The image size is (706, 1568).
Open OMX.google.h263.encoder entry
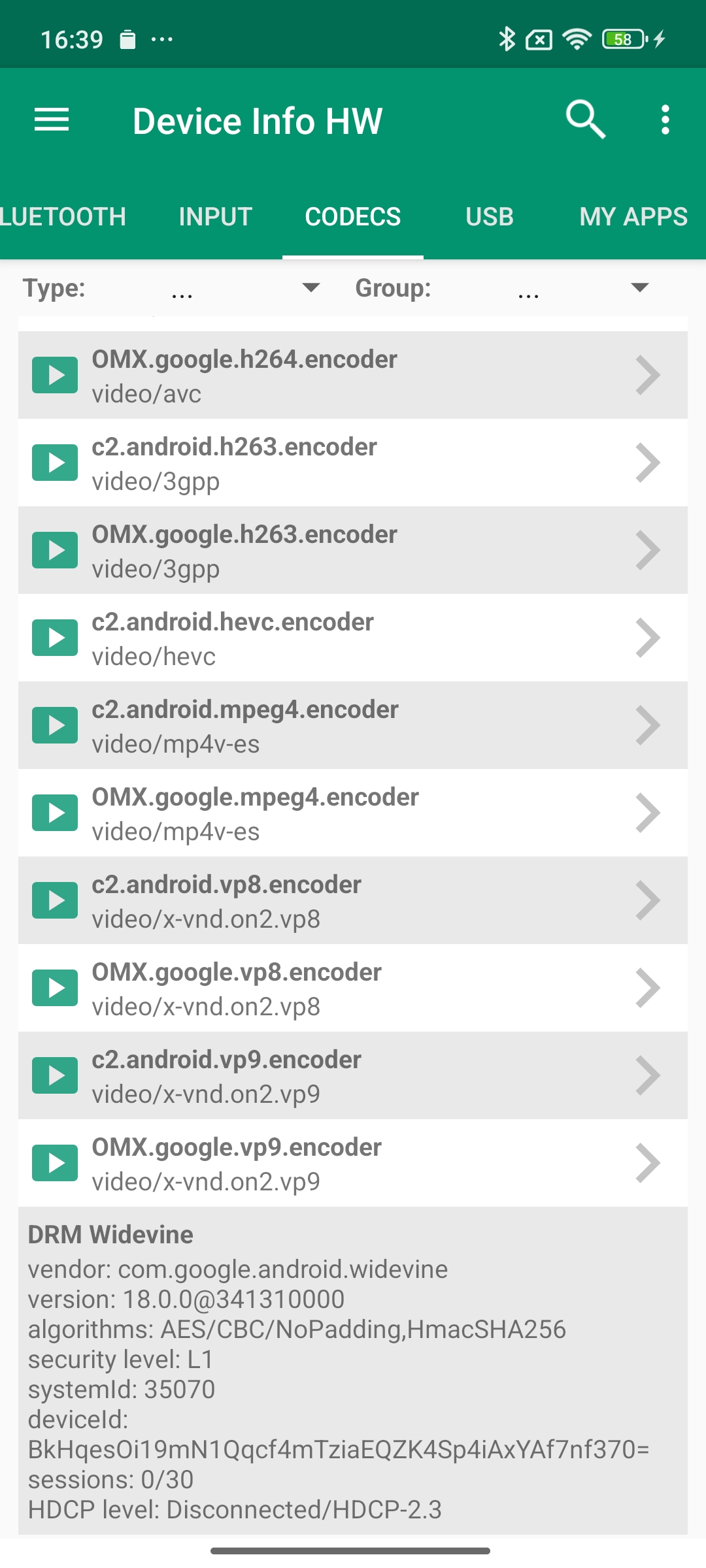click(352, 551)
